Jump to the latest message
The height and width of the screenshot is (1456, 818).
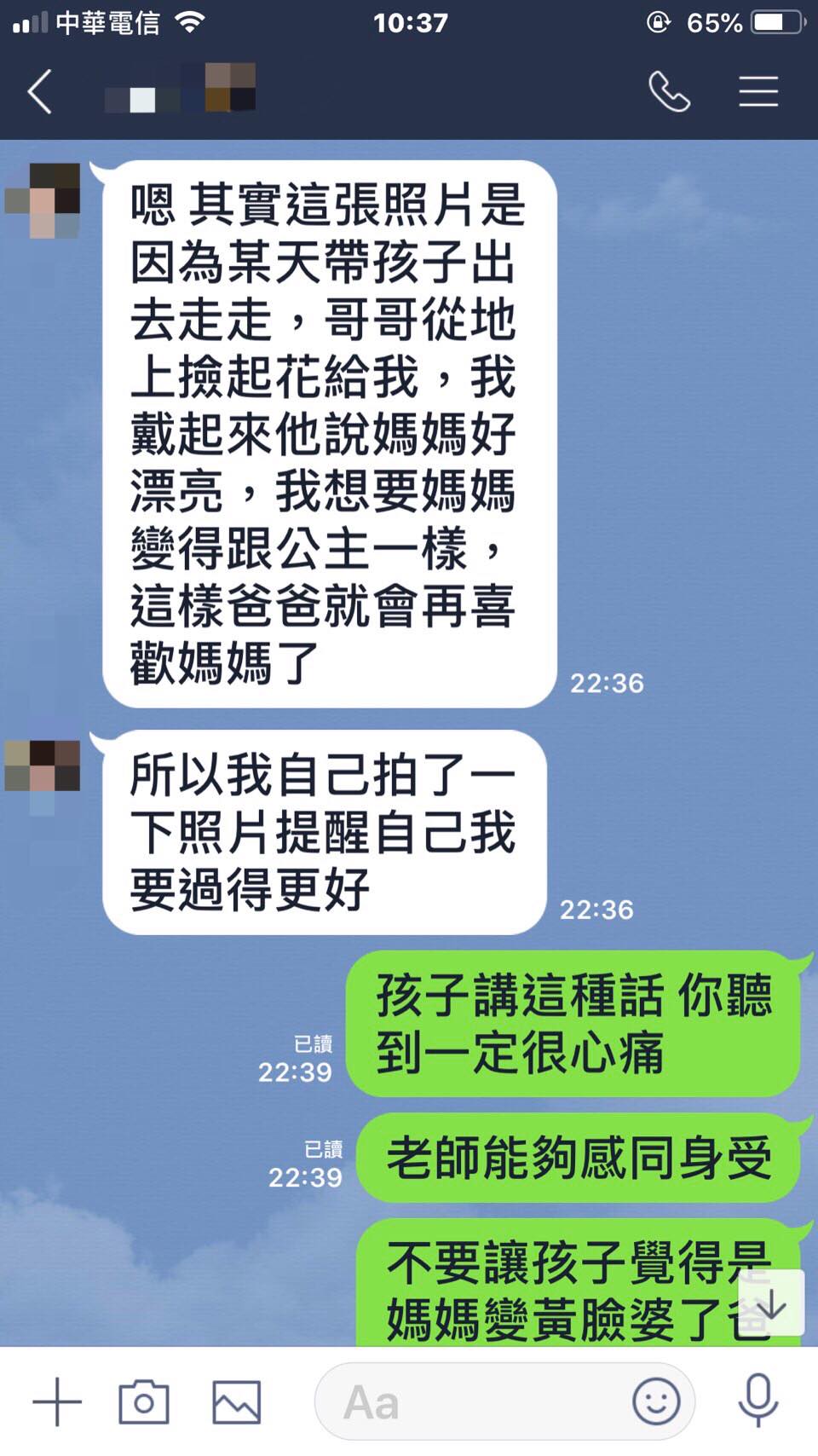click(772, 1303)
